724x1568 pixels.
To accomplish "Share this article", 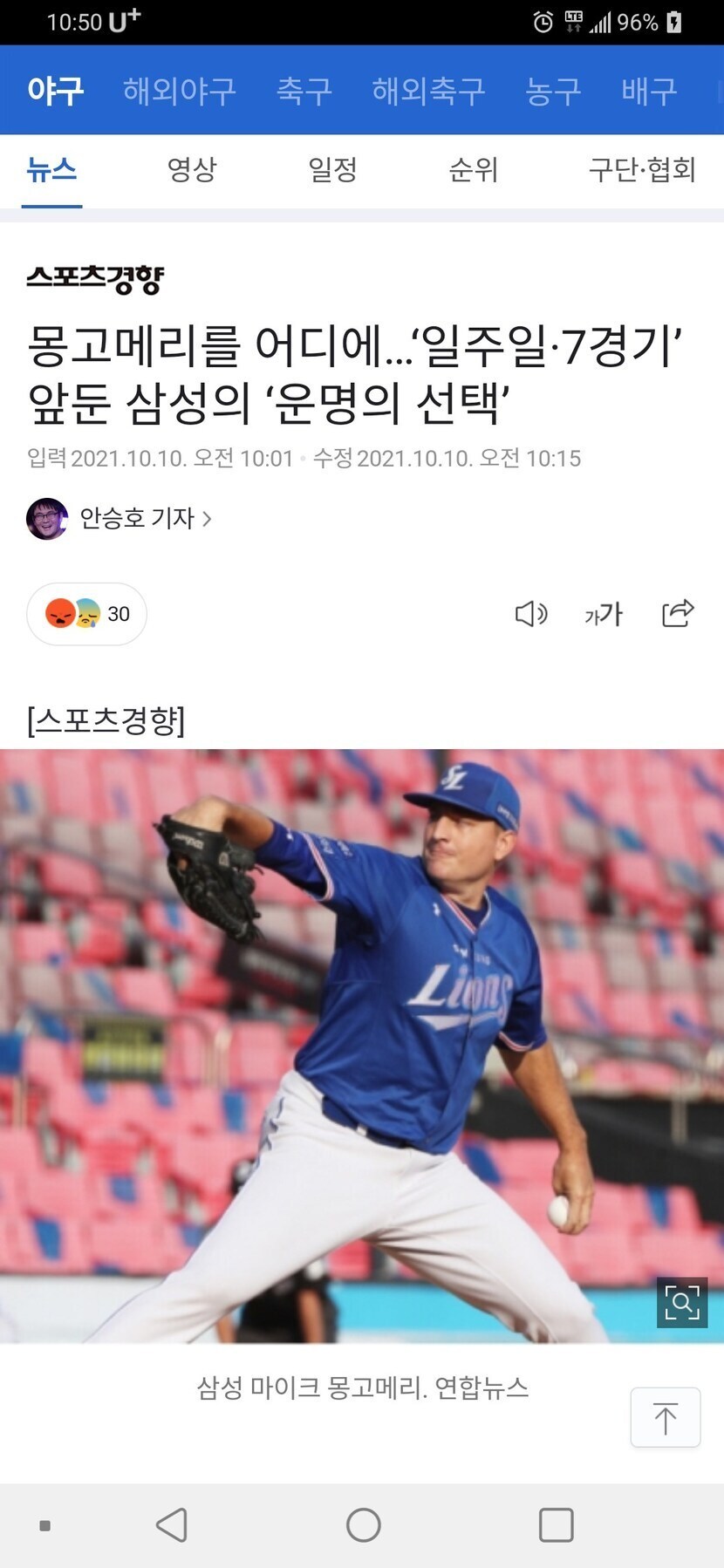I will click(x=678, y=614).
